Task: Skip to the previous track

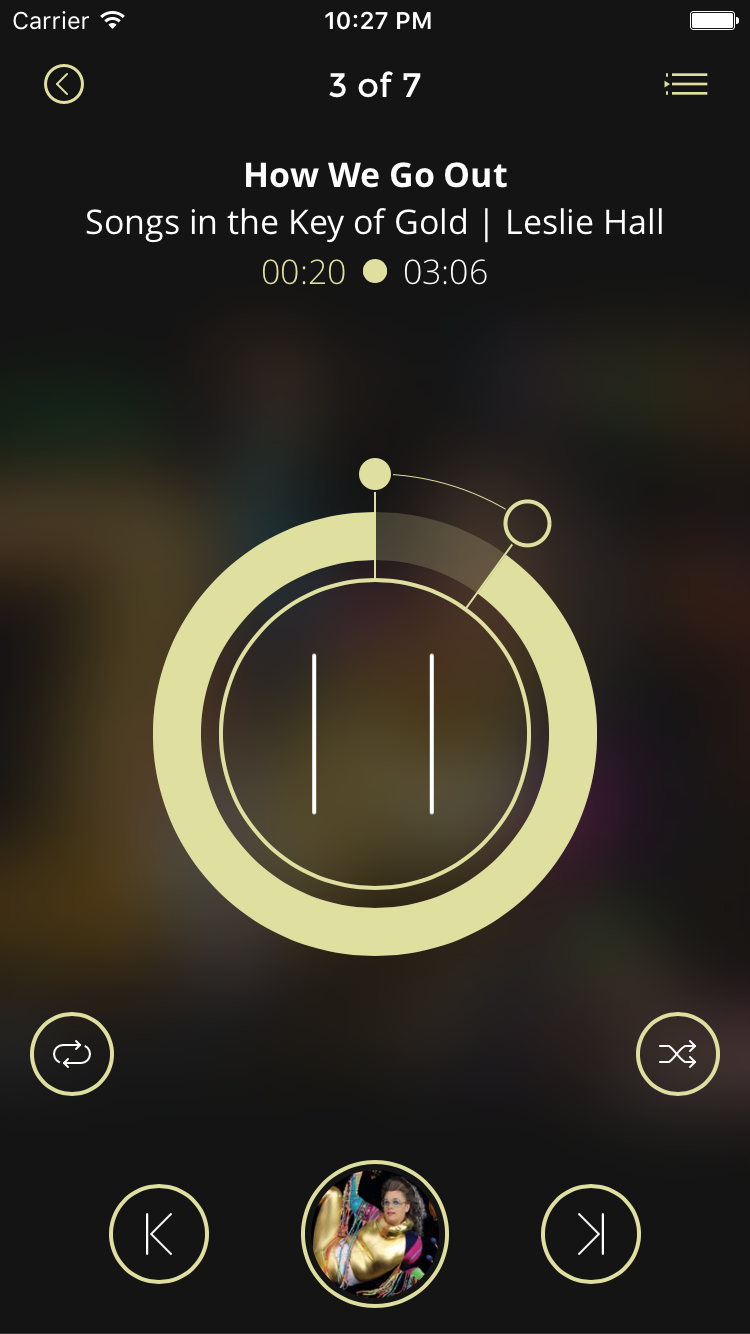Action: [x=159, y=1235]
